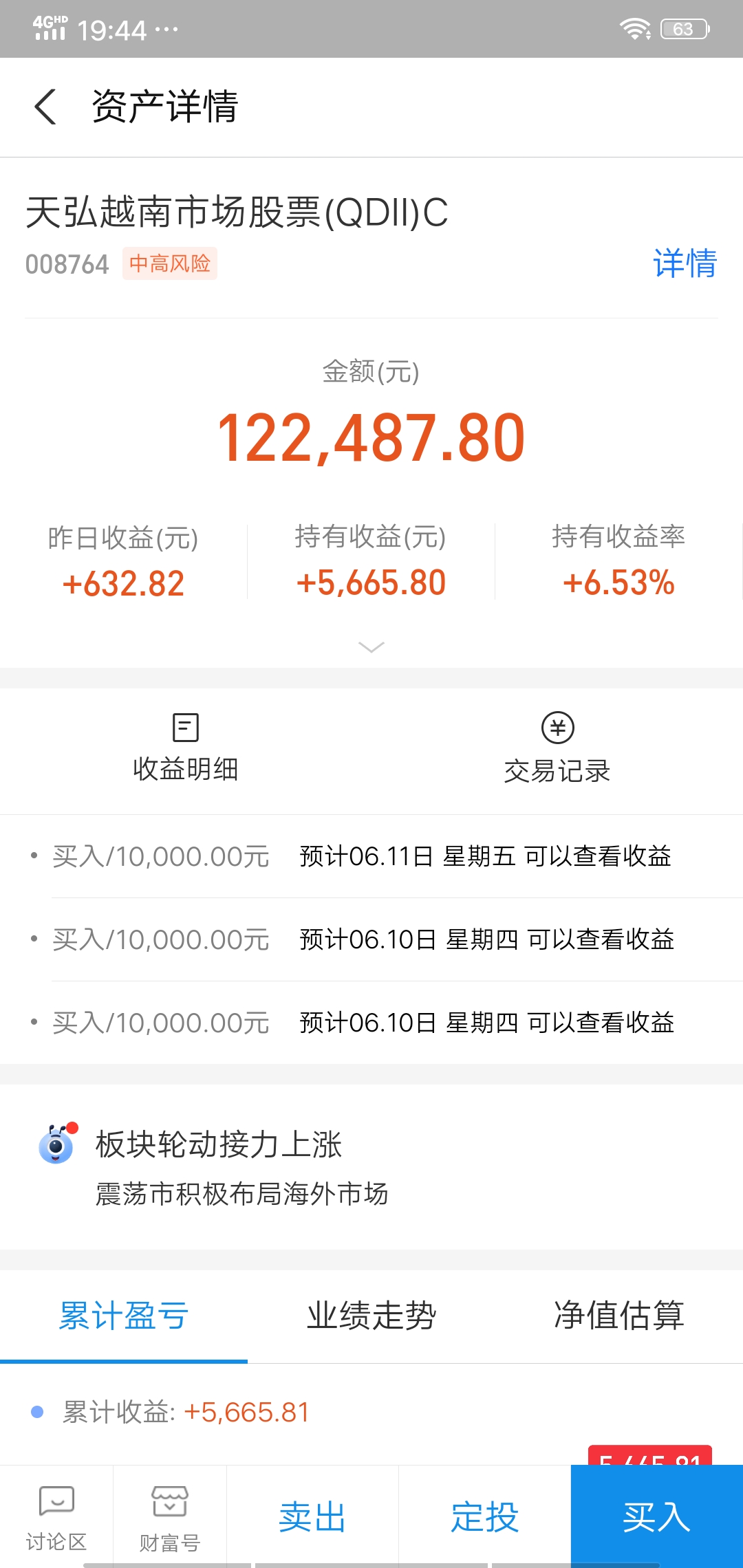Set up 定投 auto-investment
743x1568 pixels.
484,1518
